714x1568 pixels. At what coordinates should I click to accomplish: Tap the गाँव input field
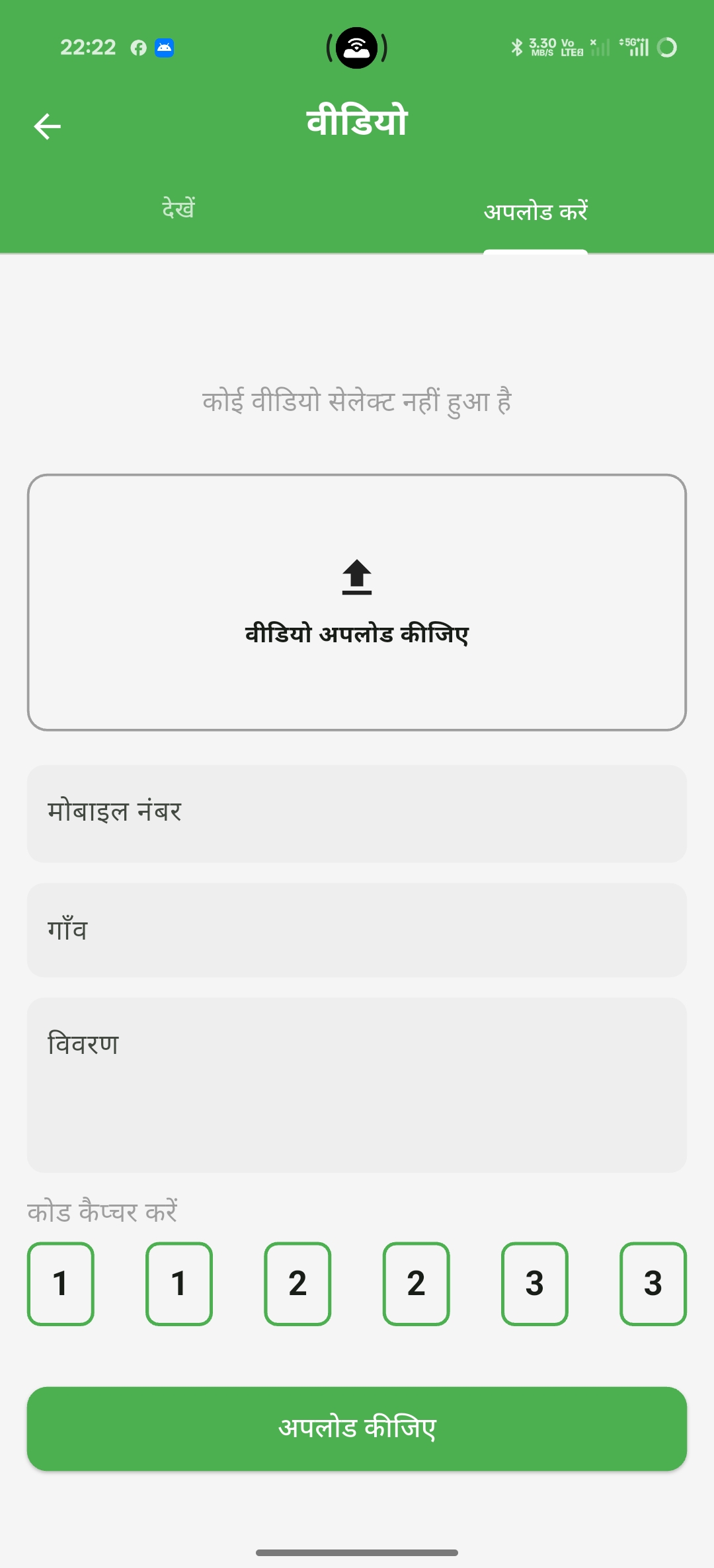click(357, 930)
